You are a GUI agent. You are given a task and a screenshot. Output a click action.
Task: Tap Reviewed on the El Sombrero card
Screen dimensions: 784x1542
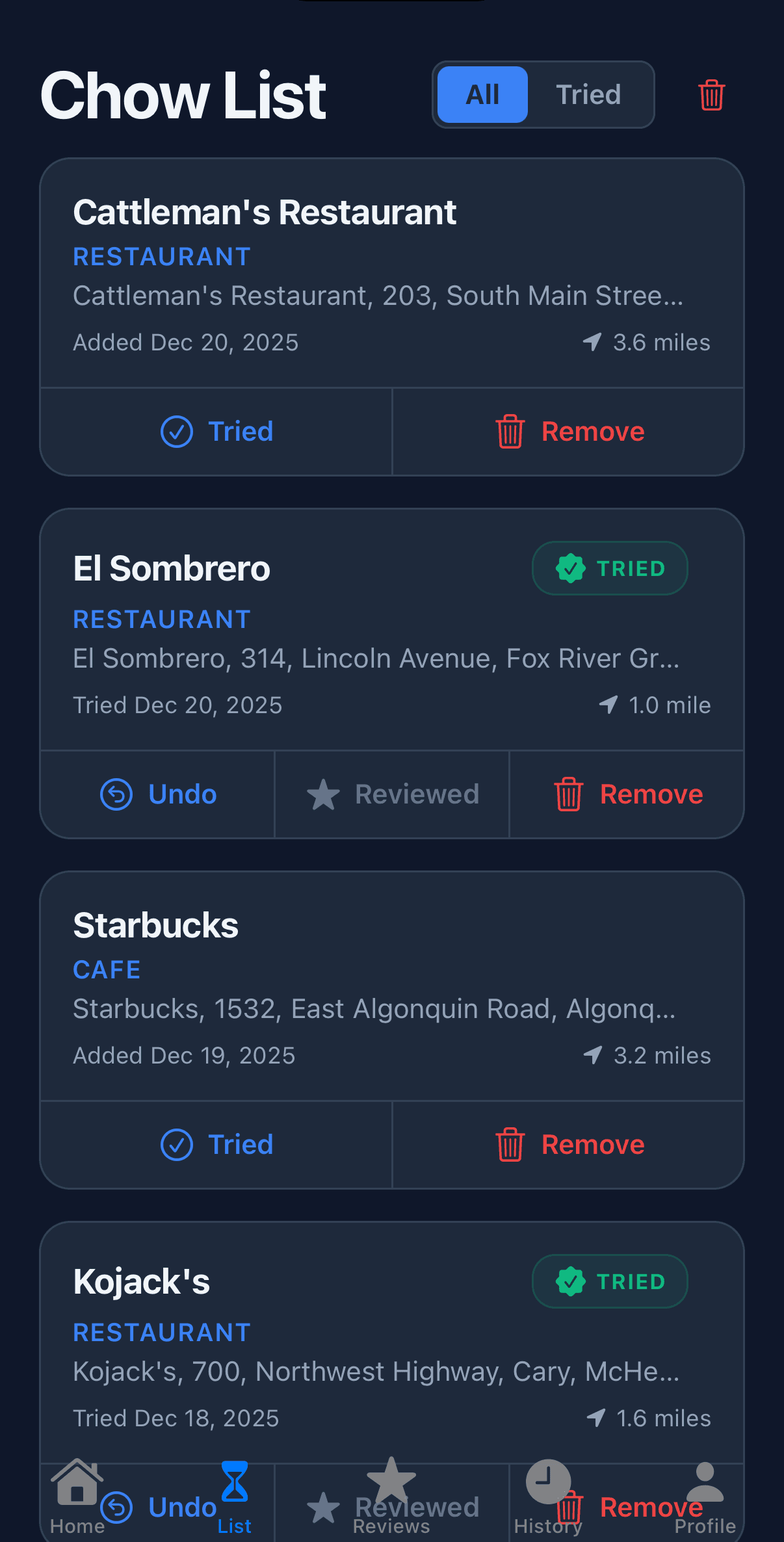click(x=392, y=794)
